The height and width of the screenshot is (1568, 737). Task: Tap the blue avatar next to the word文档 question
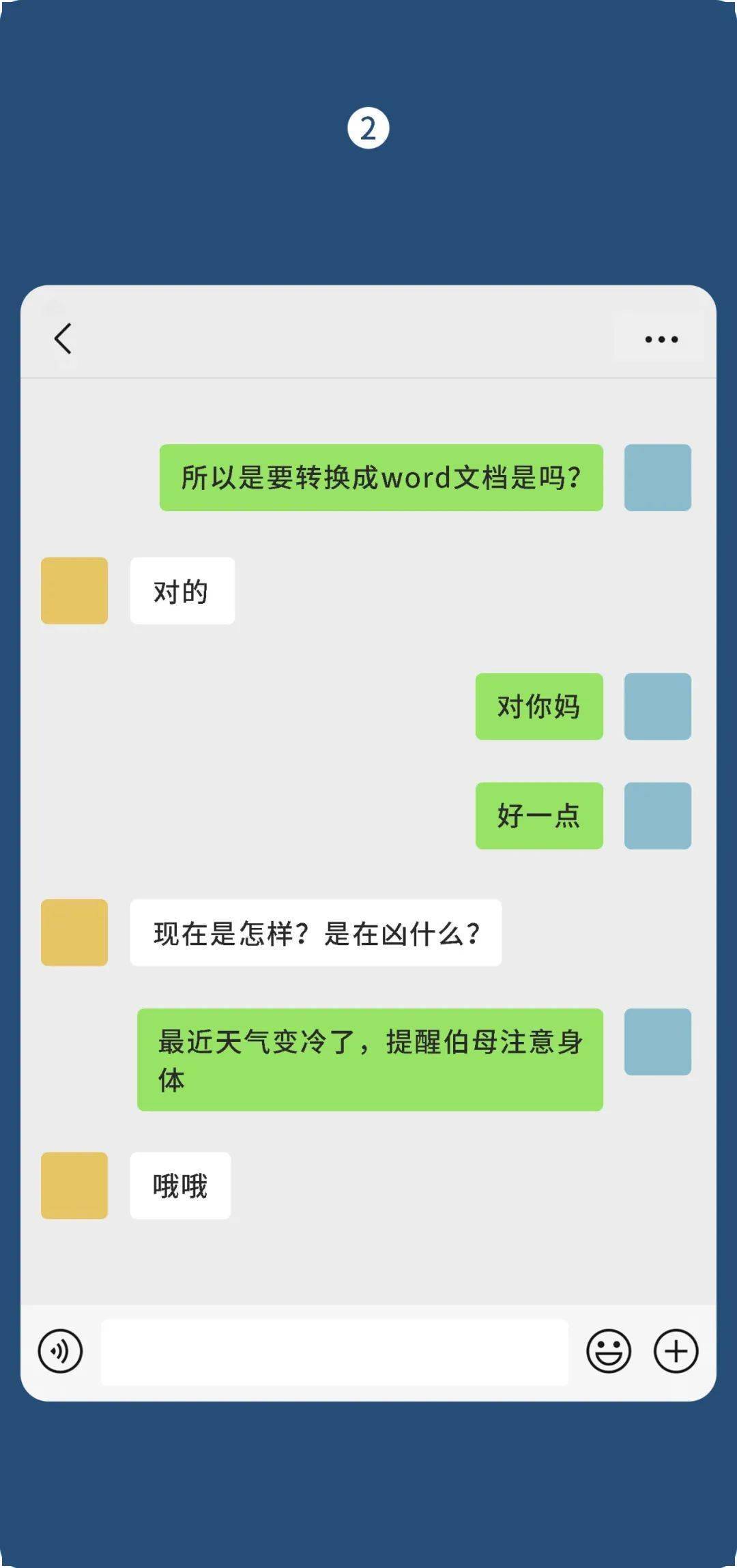[x=657, y=478]
